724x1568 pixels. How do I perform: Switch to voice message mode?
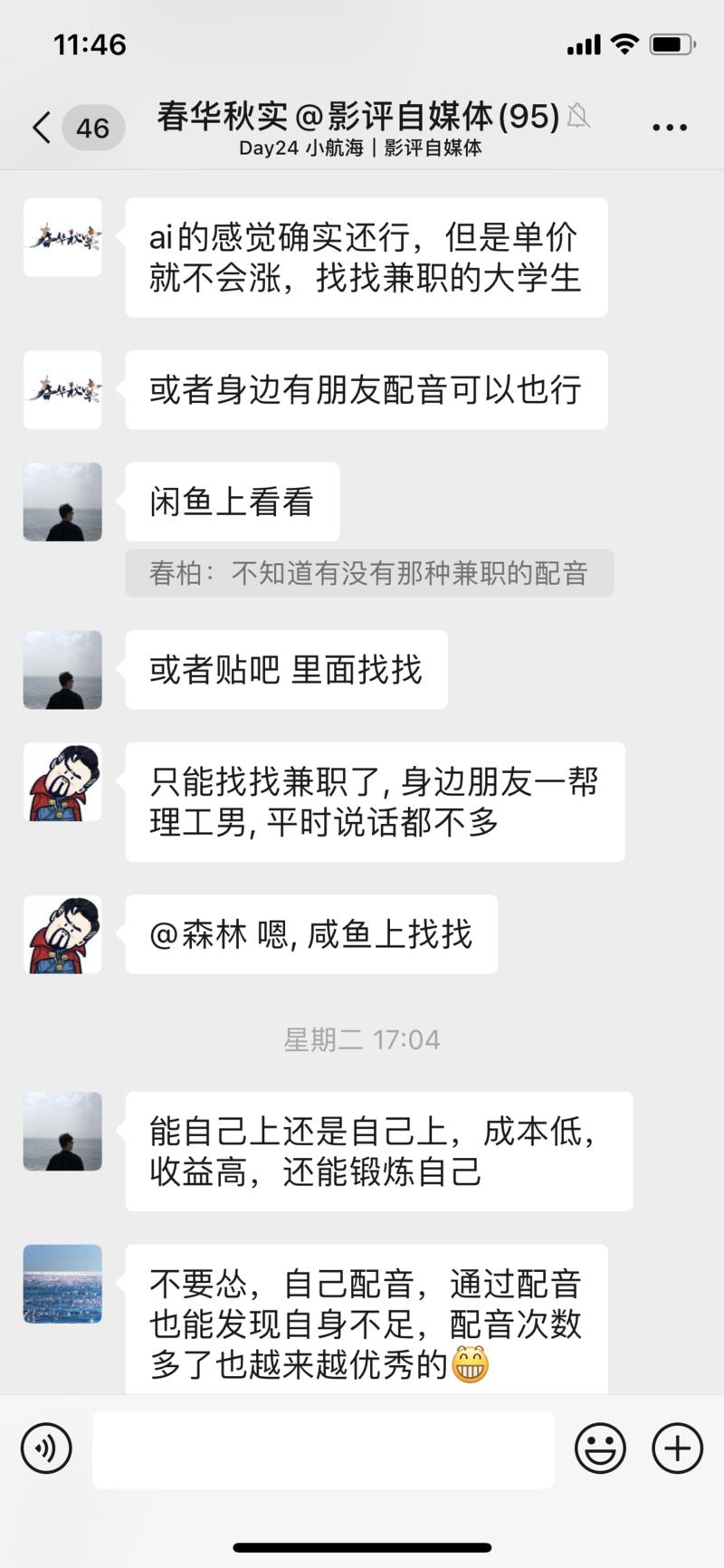coord(46,1448)
